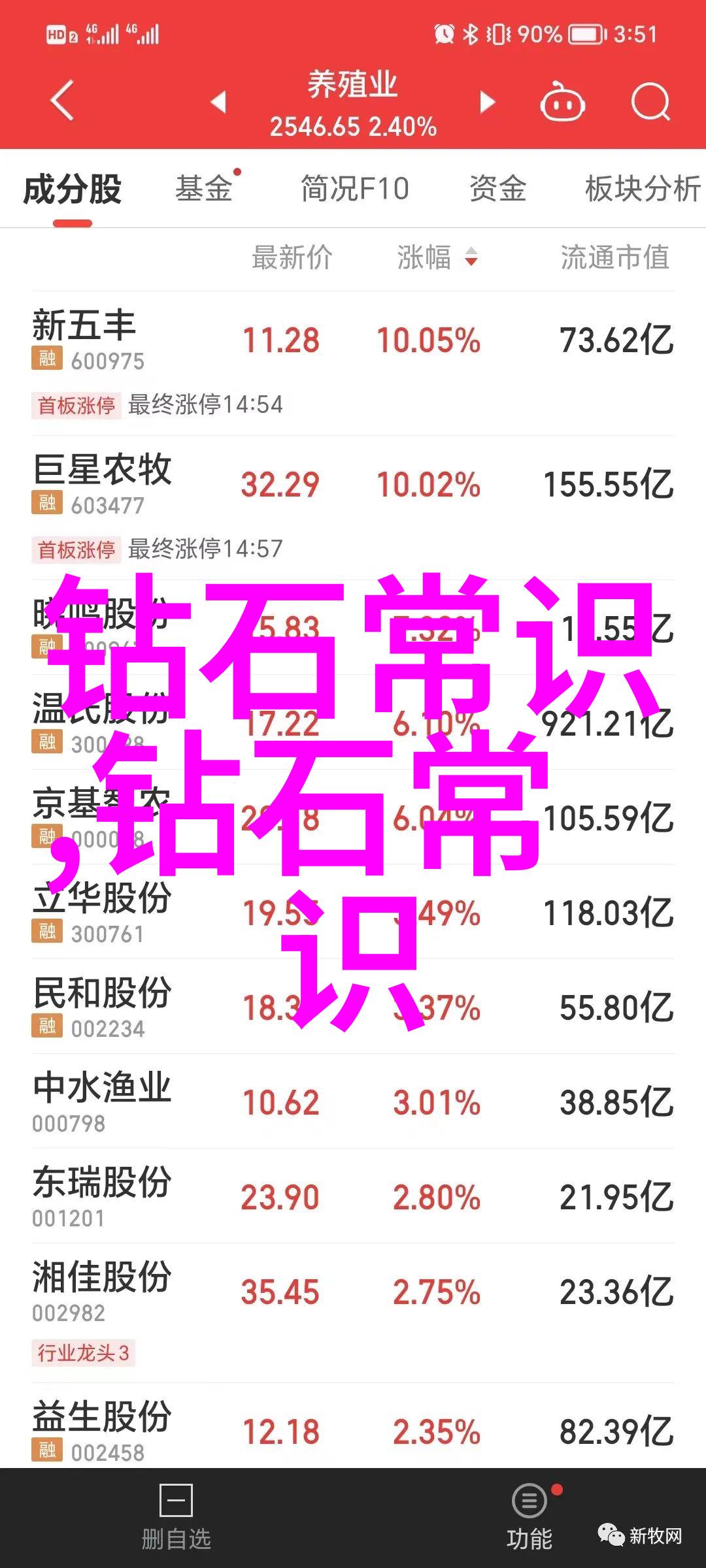Open the 民和股份 002234 row

pos(353,1007)
